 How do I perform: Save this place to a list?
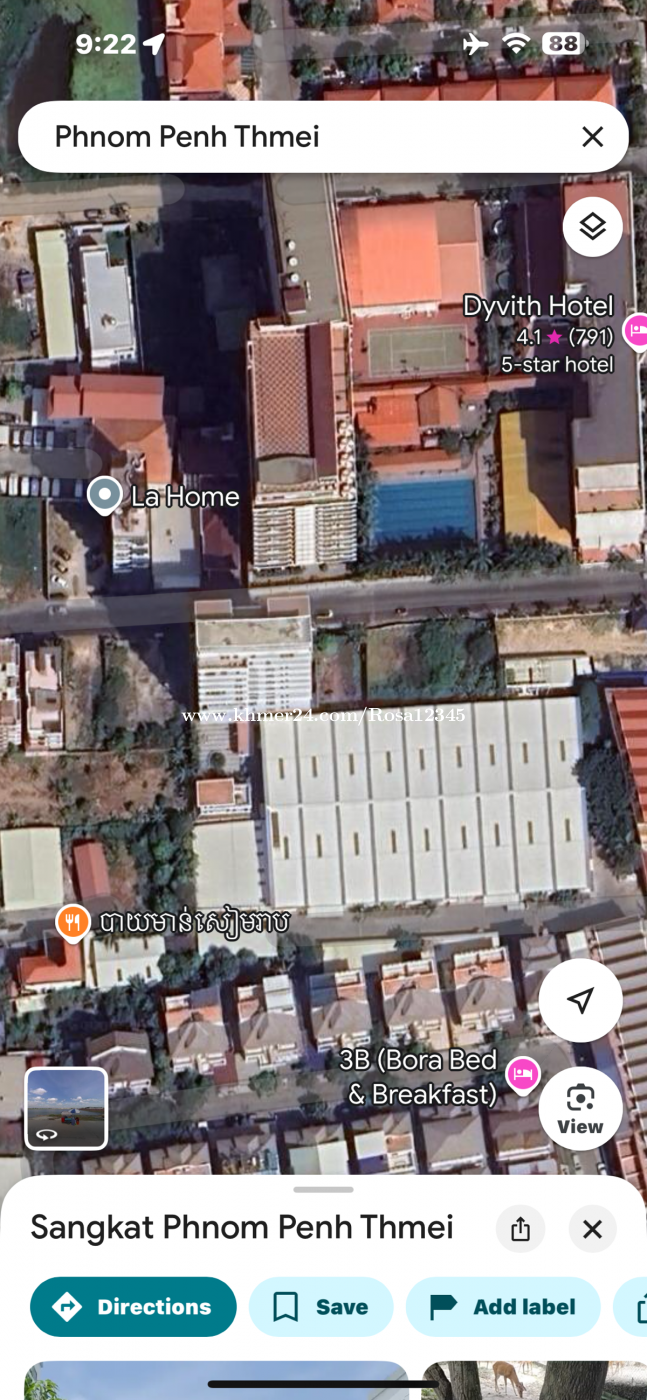pyautogui.click(x=321, y=1307)
